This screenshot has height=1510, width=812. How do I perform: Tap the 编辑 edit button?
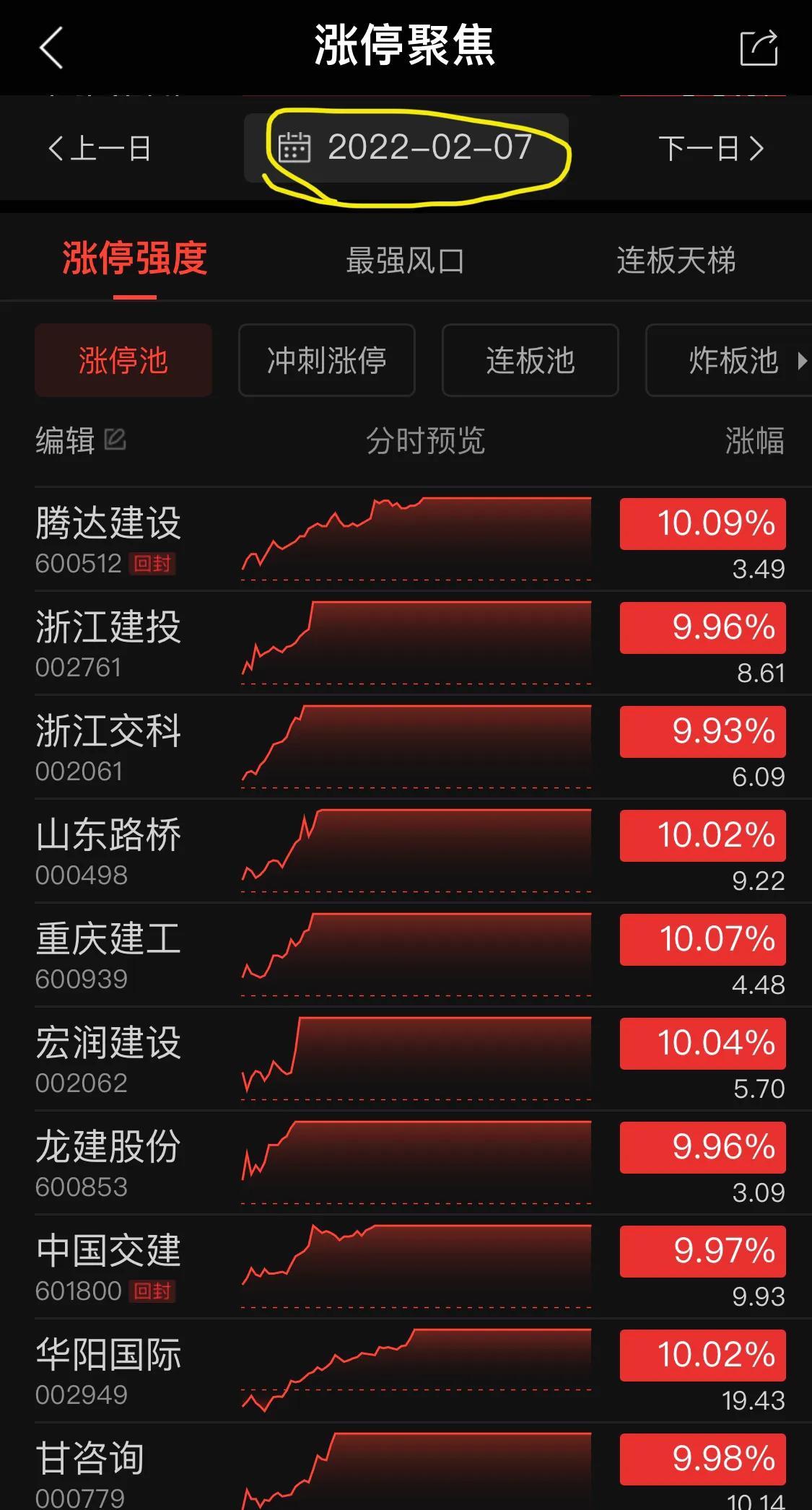pos(81,440)
